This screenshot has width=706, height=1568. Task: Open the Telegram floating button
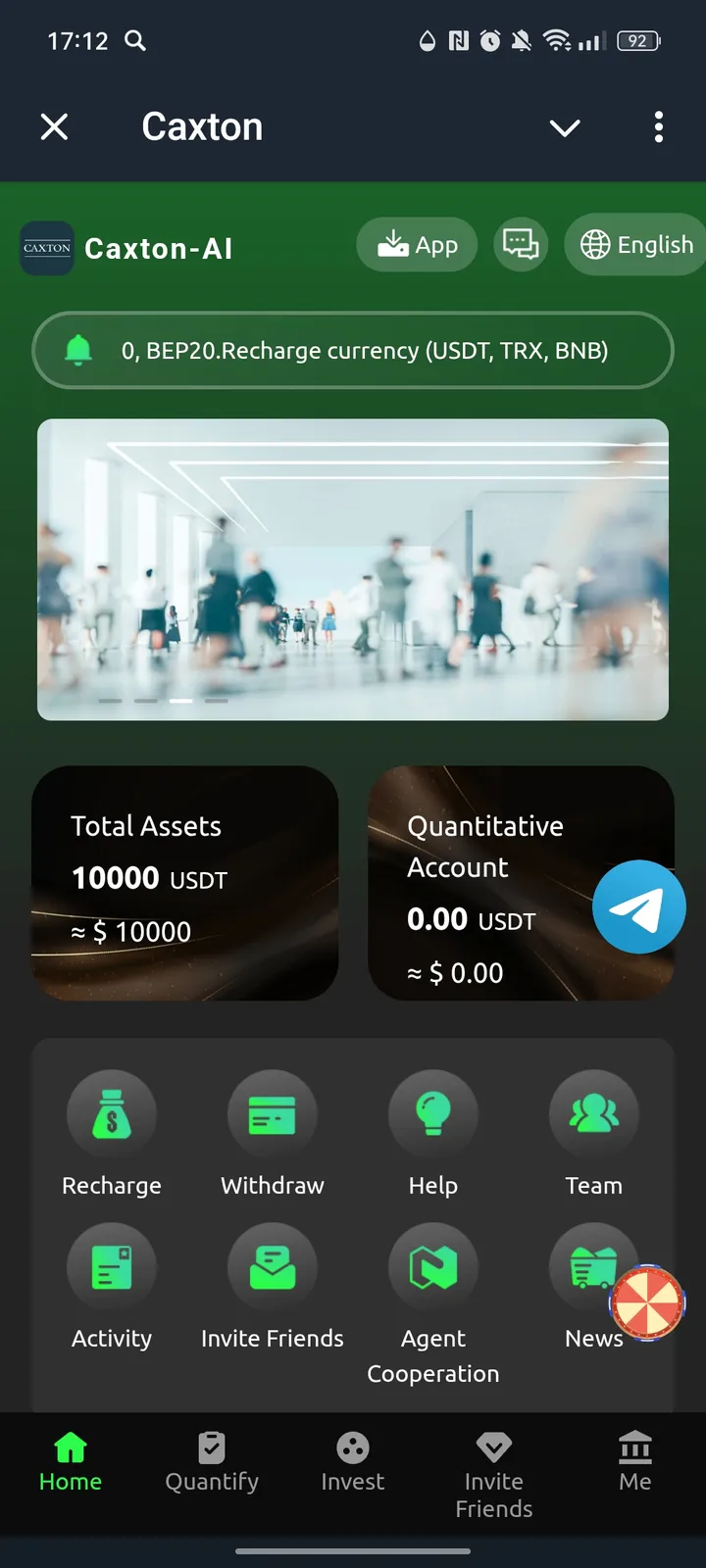coord(638,906)
